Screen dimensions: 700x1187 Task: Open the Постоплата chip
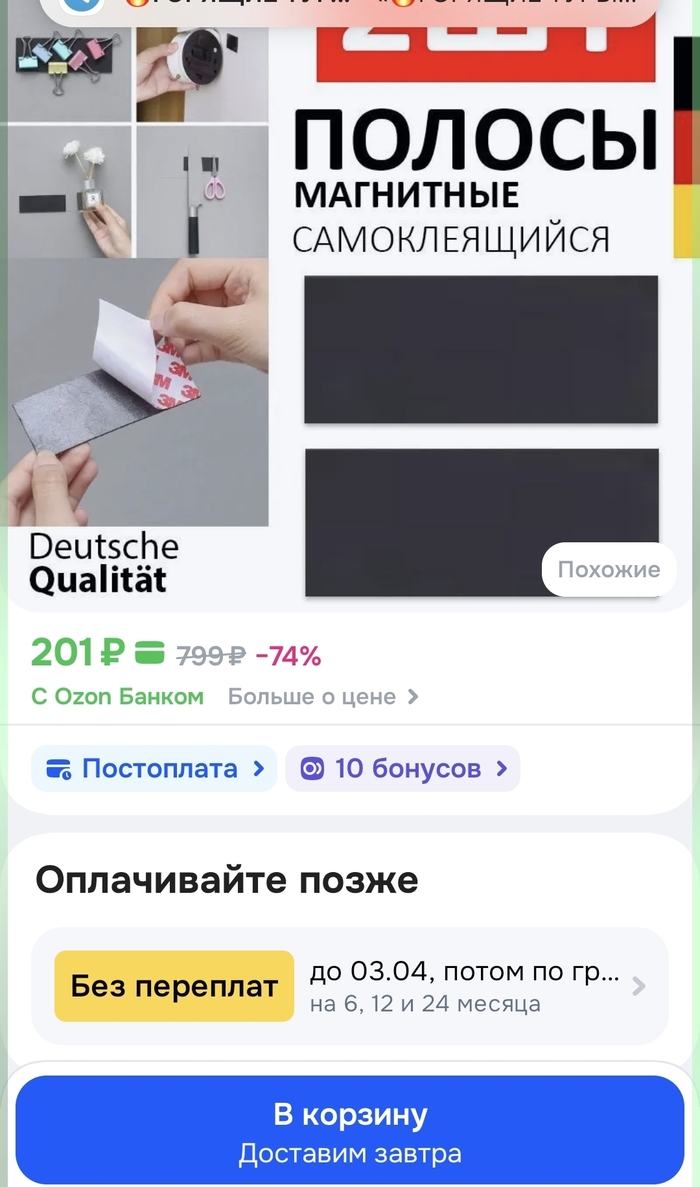[x=153, y=769]
